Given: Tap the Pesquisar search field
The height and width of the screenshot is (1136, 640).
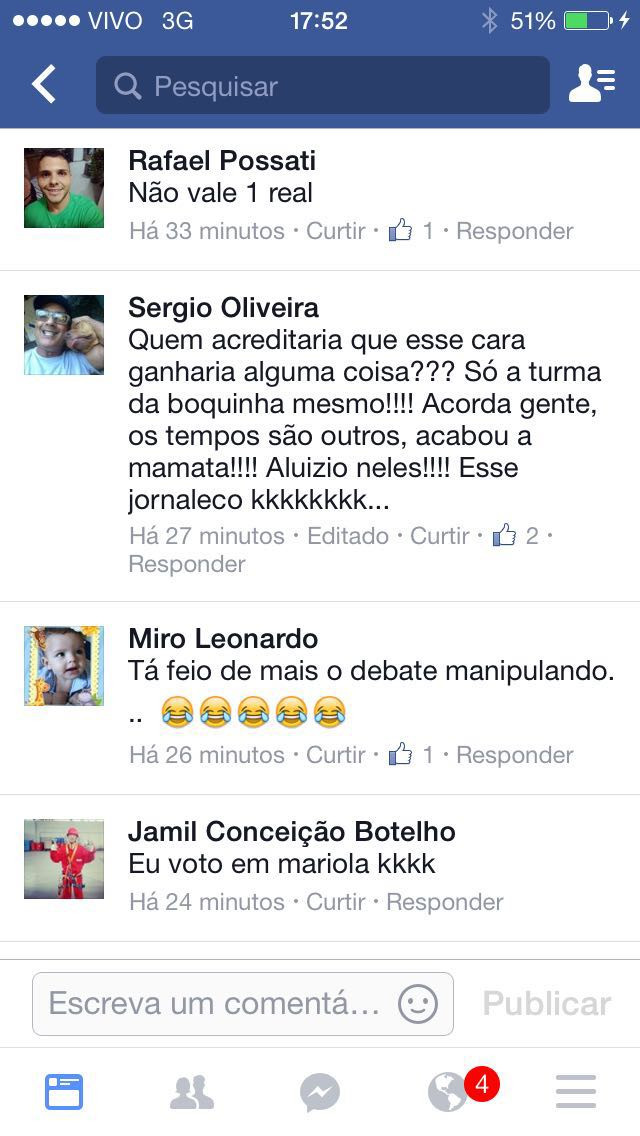Looking at the screenshot, I should [322, 86].
